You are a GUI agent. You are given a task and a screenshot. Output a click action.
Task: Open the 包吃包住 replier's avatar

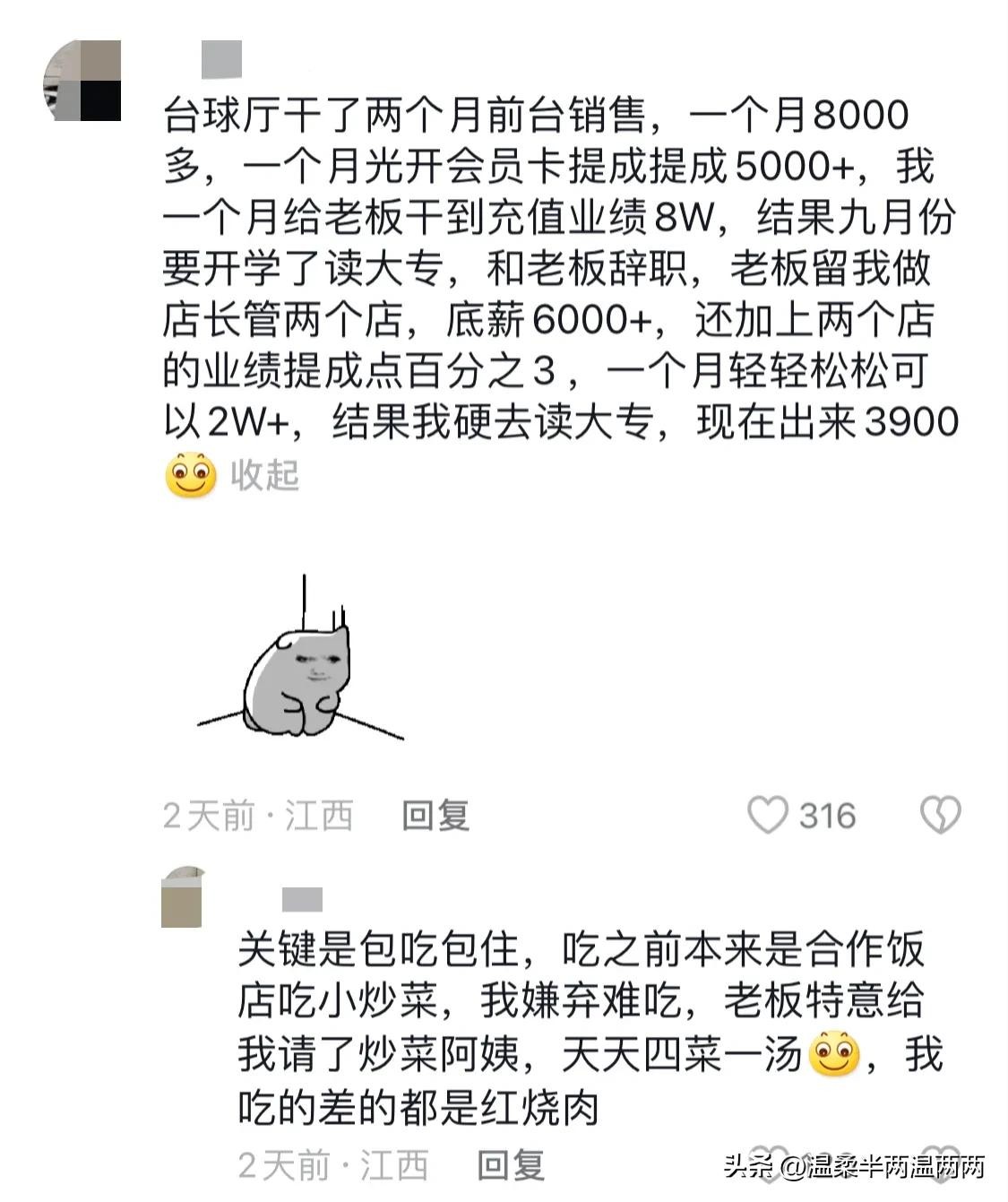click(184, 897)
